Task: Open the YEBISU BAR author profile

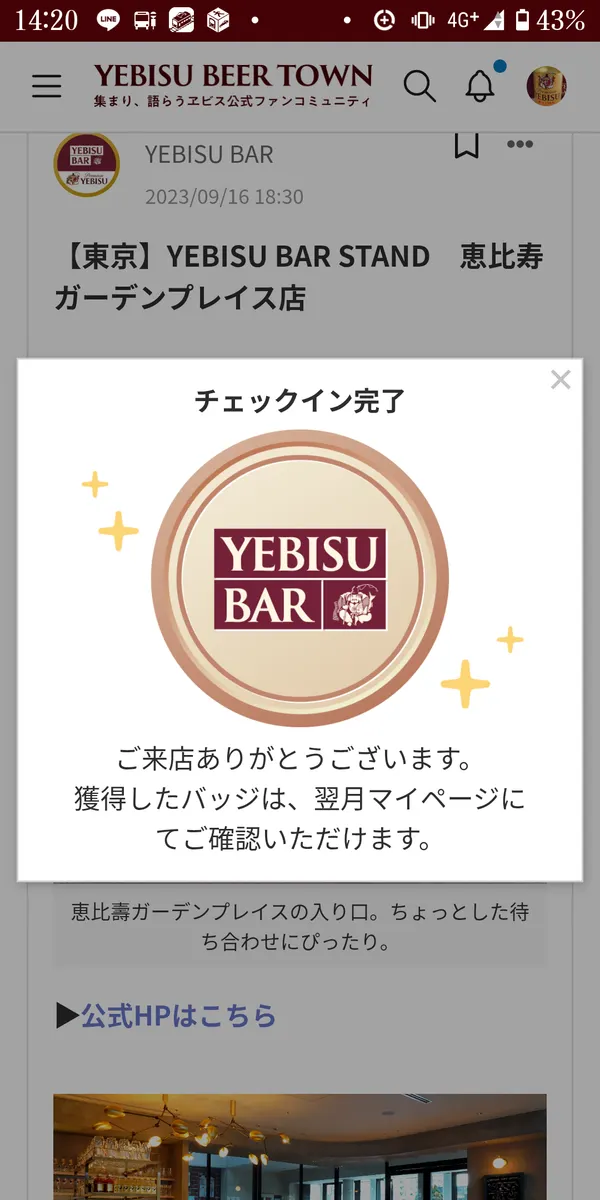Action: 208,154
